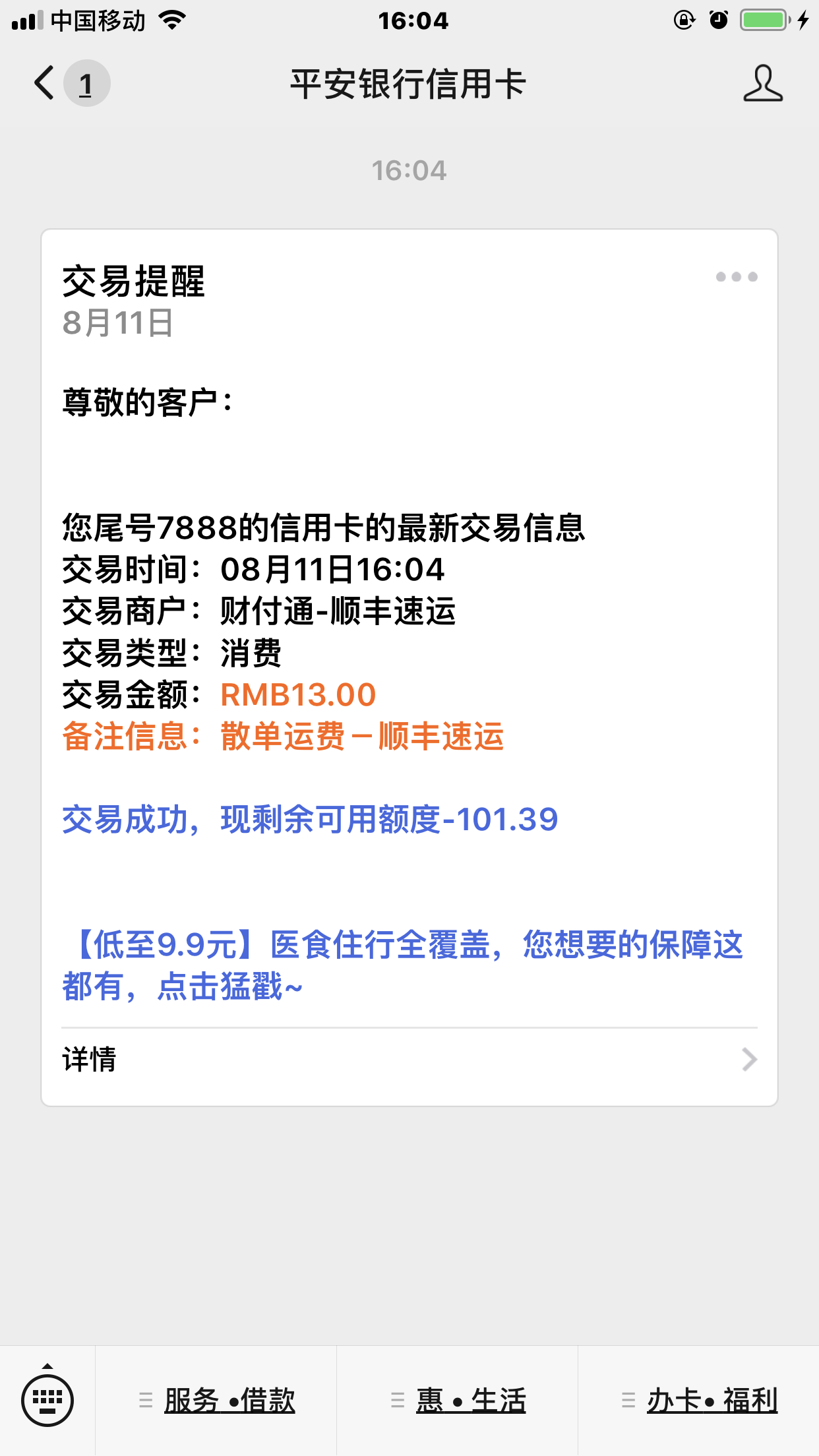The image size is (819, 1456).
Task: Switch to keyboard input mode
Action: [47, 1399]
